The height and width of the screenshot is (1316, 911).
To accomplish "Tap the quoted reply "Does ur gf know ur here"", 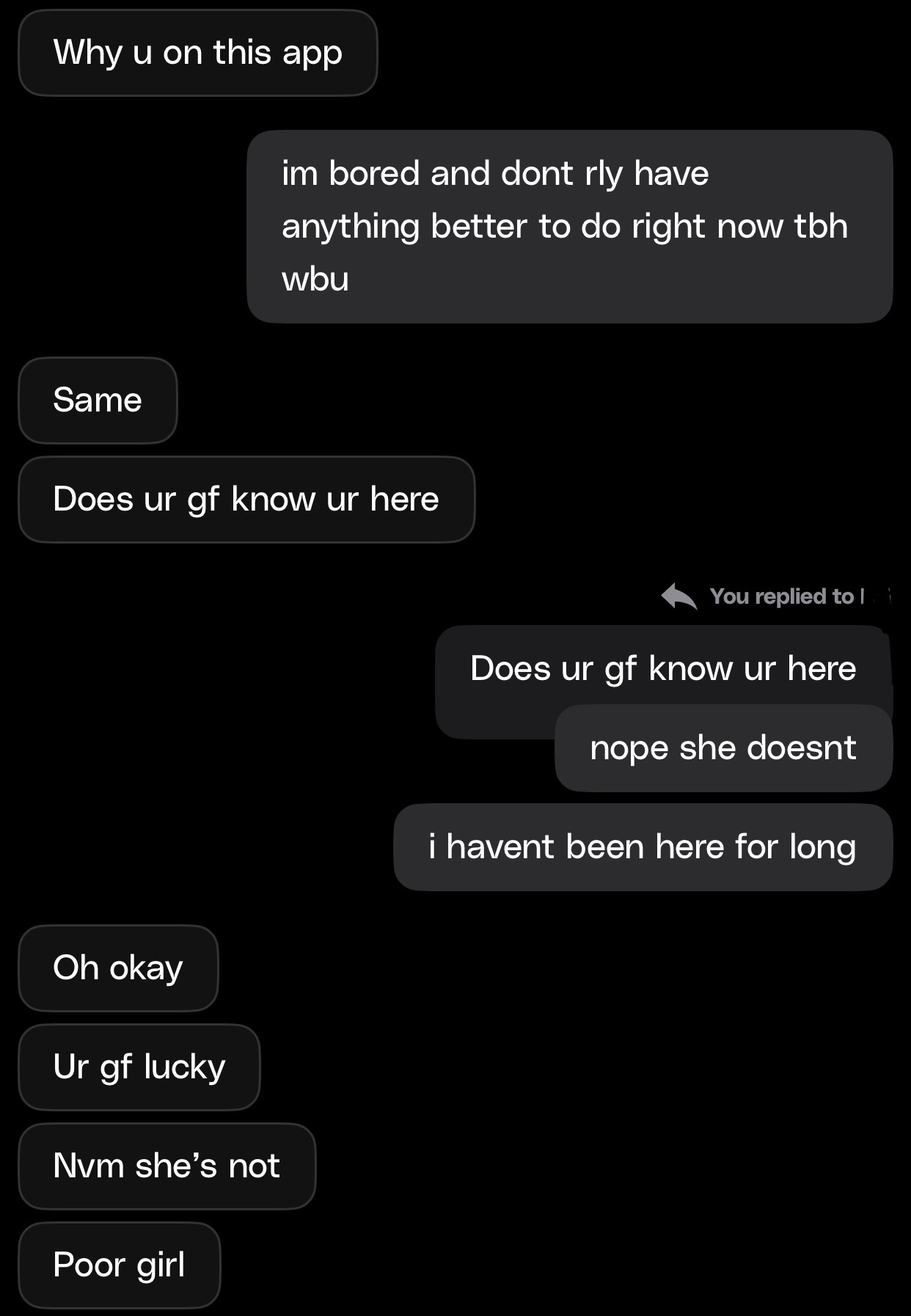I will (662, 668).
